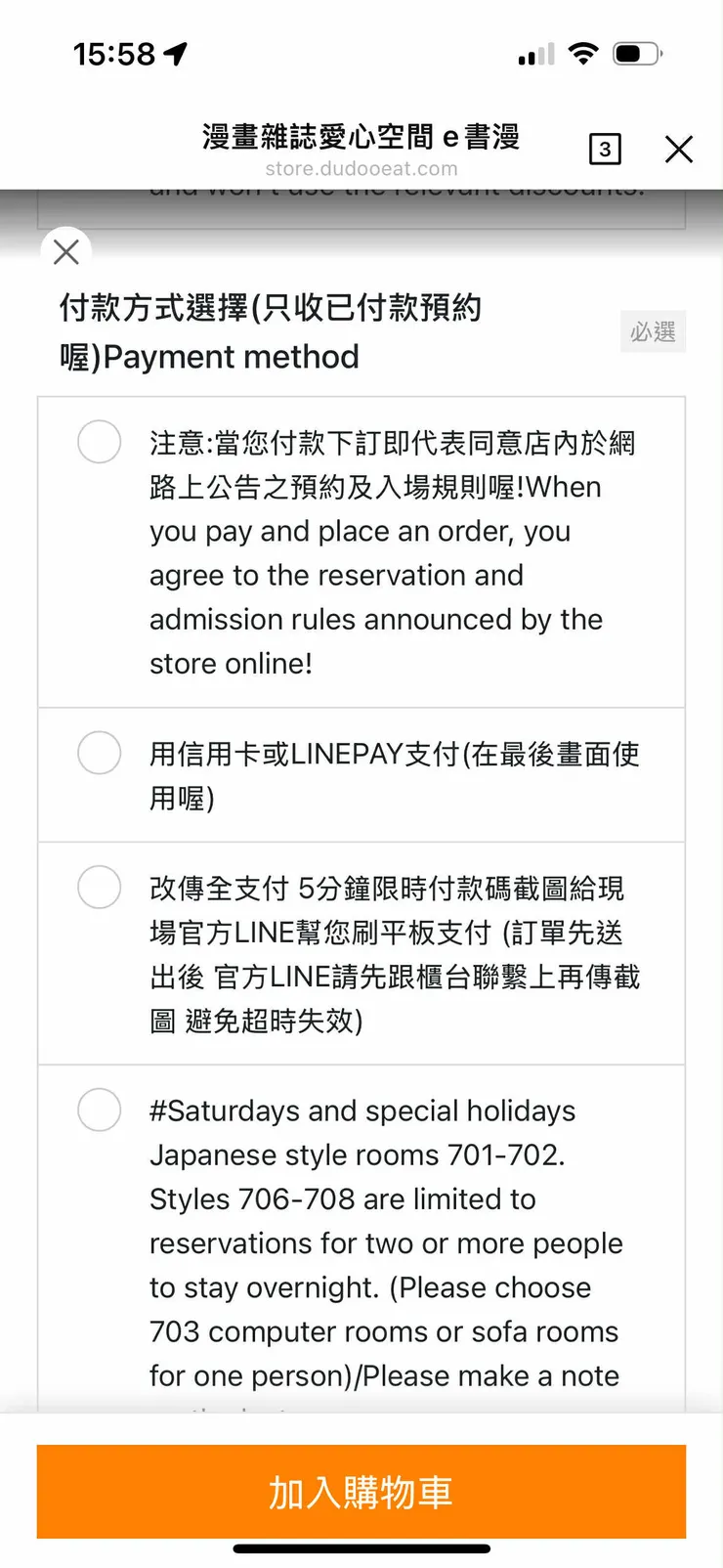Dismiss the payment method options sheet
723x1568 pixels.
point(66,252)
